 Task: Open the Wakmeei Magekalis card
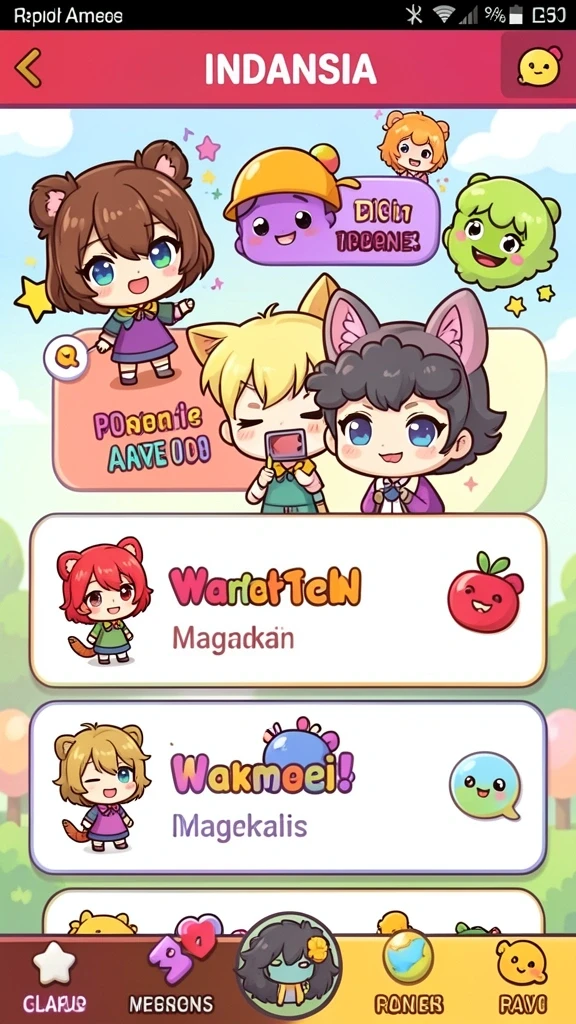[x=288, y=788]
